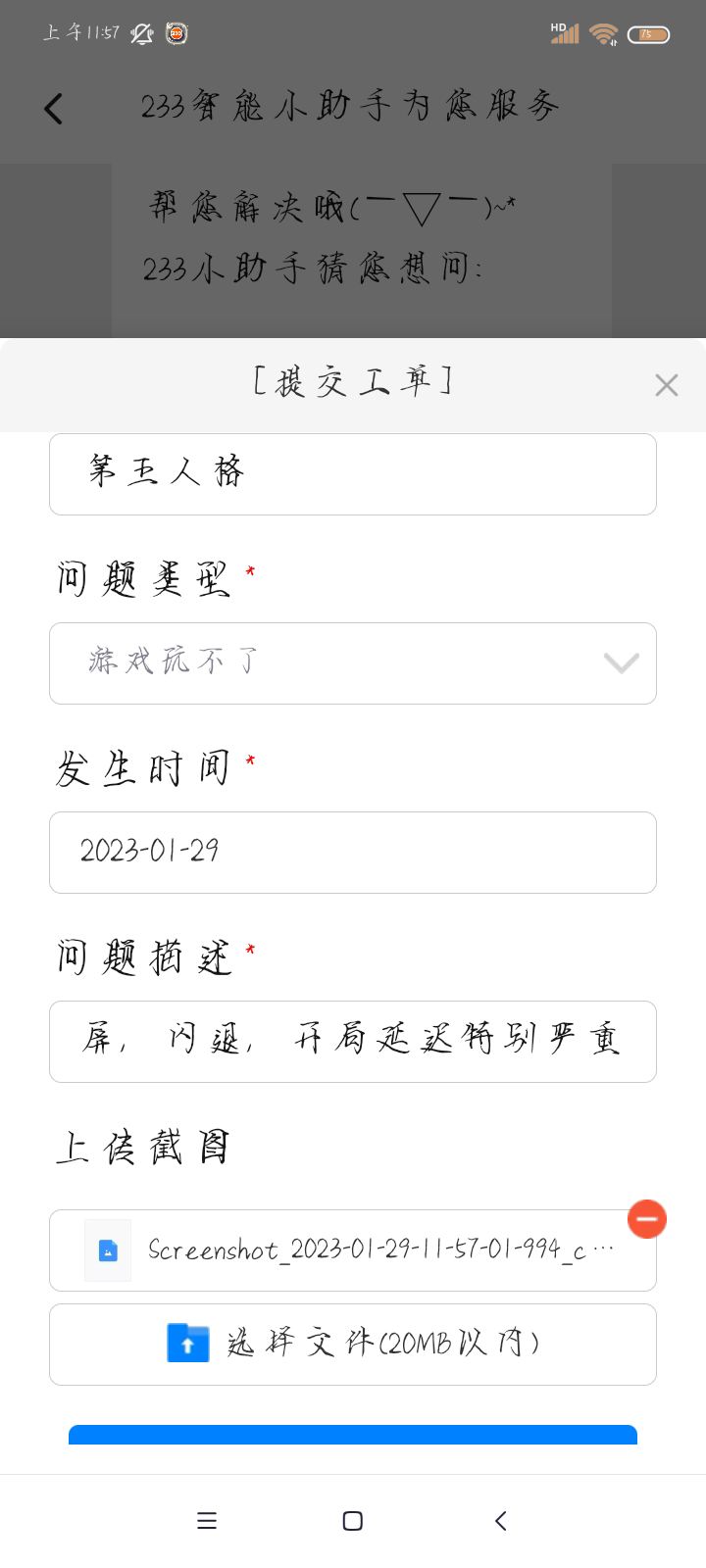Viewport: 706px width, 1568px height.
Task: Change the 发生时间 date field
Action: coord(352,853)
